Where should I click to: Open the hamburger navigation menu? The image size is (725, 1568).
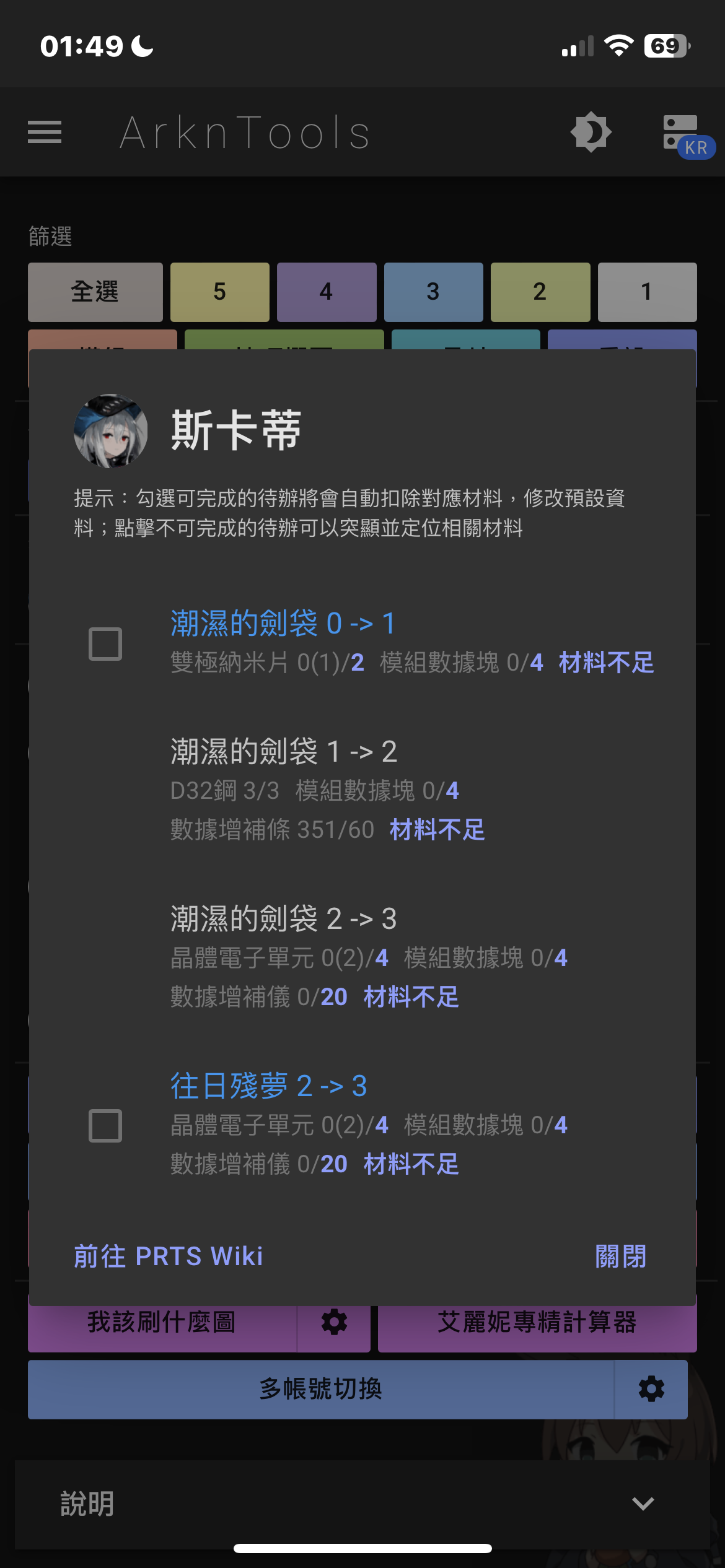coord(44,131)
